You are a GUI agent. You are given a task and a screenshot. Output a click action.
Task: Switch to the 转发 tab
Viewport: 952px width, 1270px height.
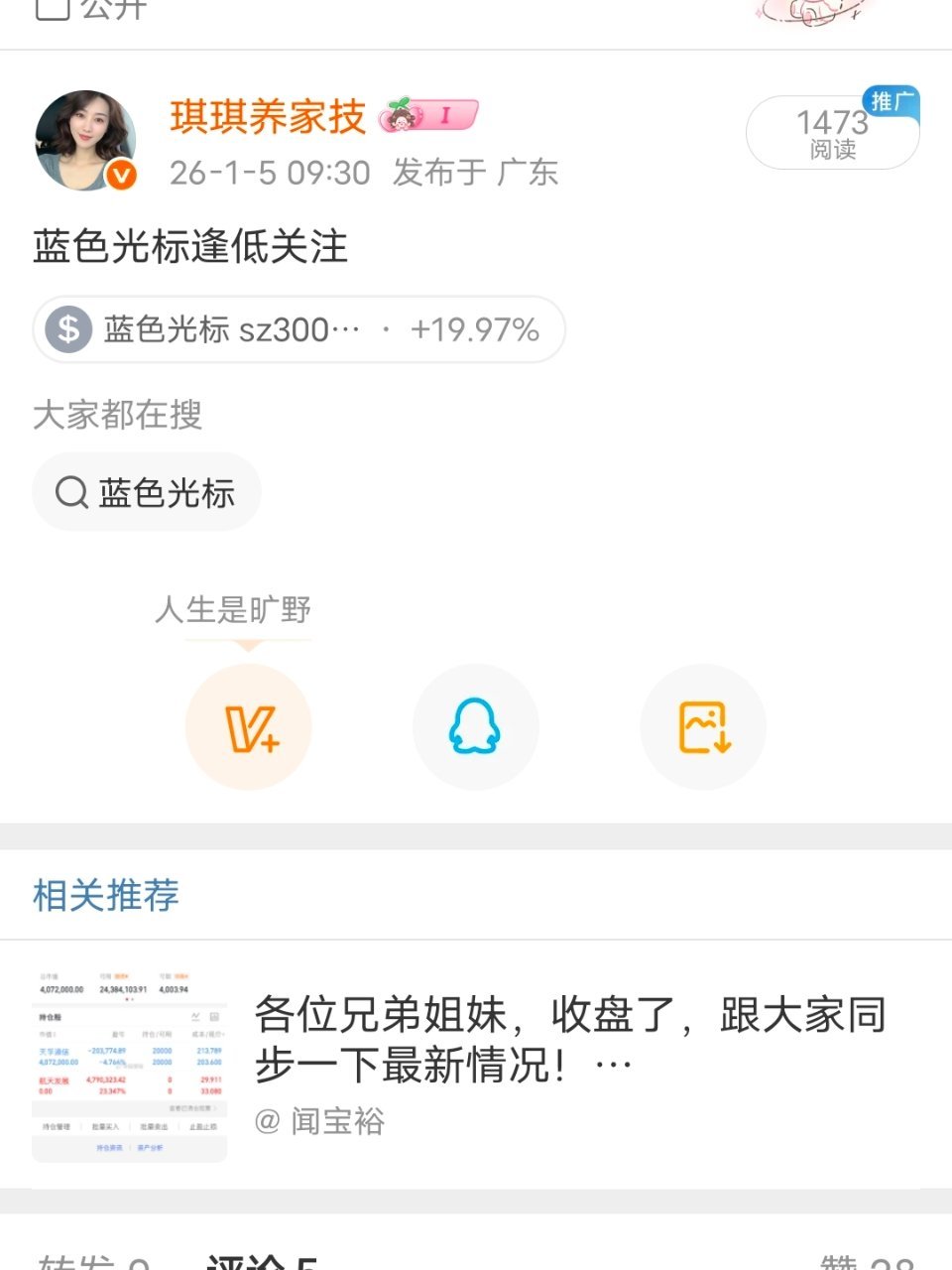pyautogui.click(x=93, y=1260)
